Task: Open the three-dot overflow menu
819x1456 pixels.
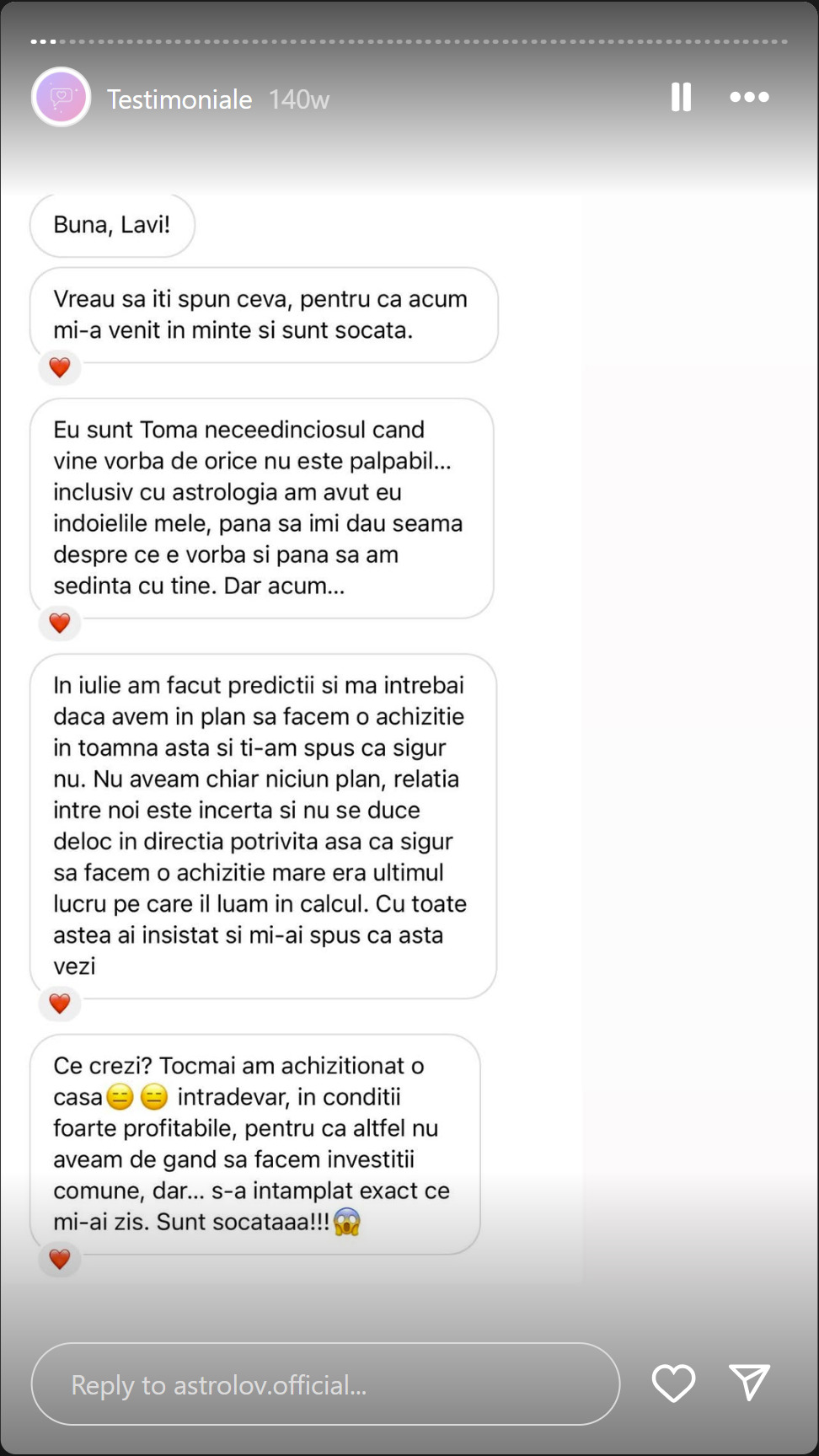Action: click(x=749, y=97)
